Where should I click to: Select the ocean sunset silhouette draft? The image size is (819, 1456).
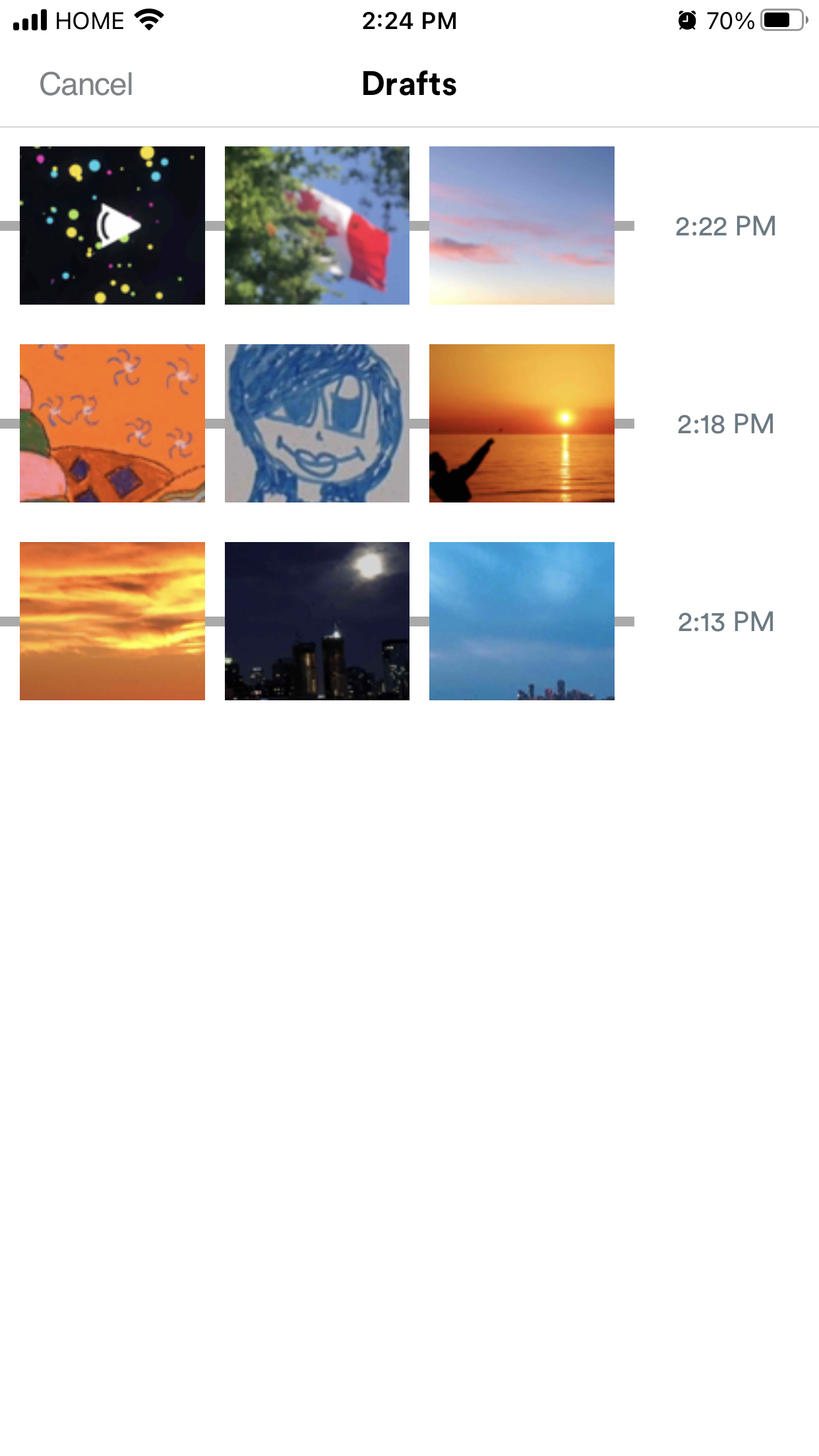pos(522,423)
